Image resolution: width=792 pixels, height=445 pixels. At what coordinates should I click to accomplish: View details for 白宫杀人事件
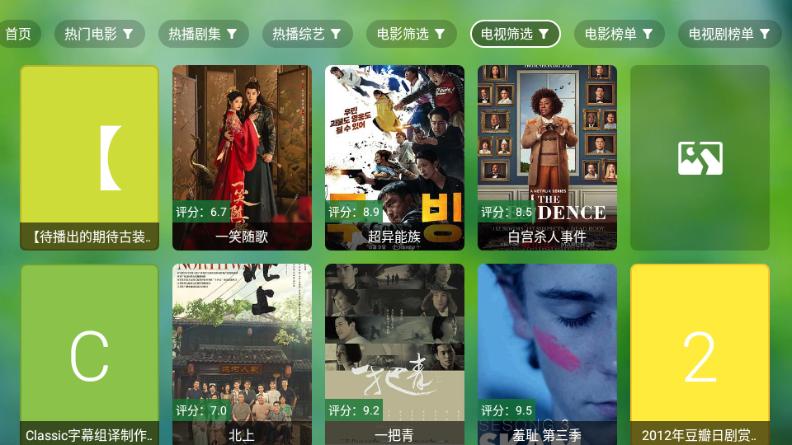tap(547, 157)
